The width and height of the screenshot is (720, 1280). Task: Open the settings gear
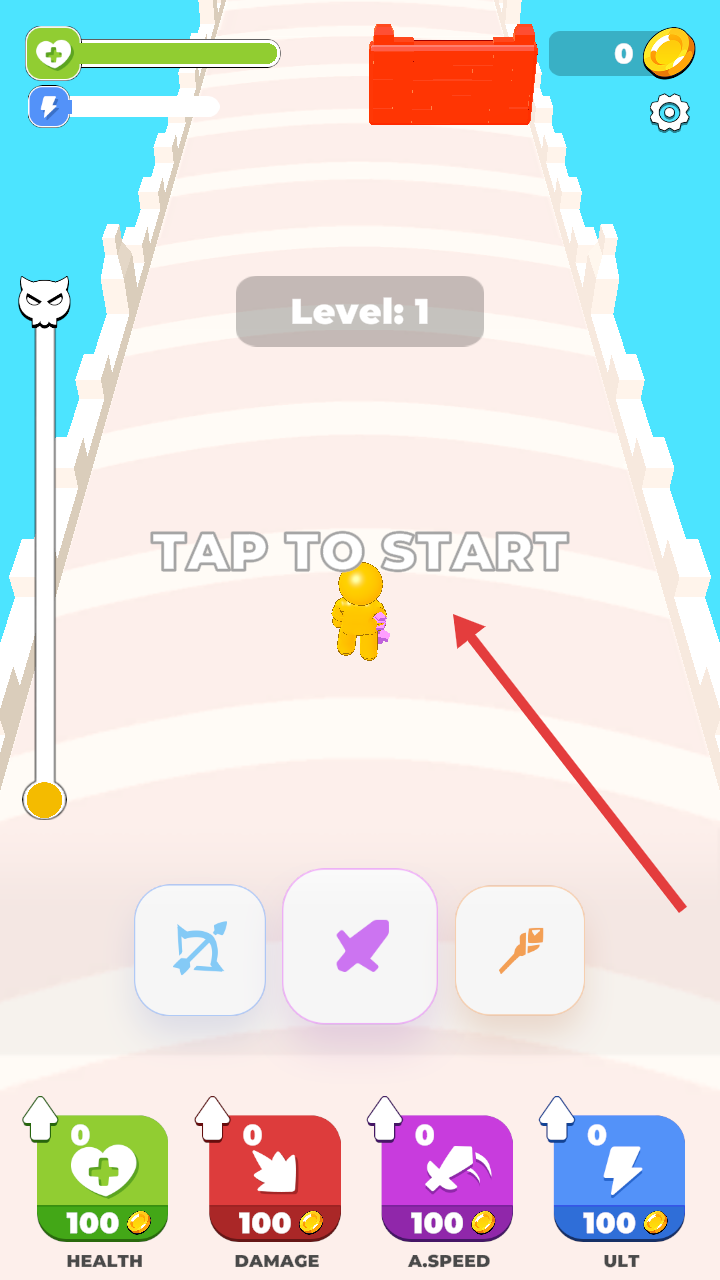[x=669, y=112]
